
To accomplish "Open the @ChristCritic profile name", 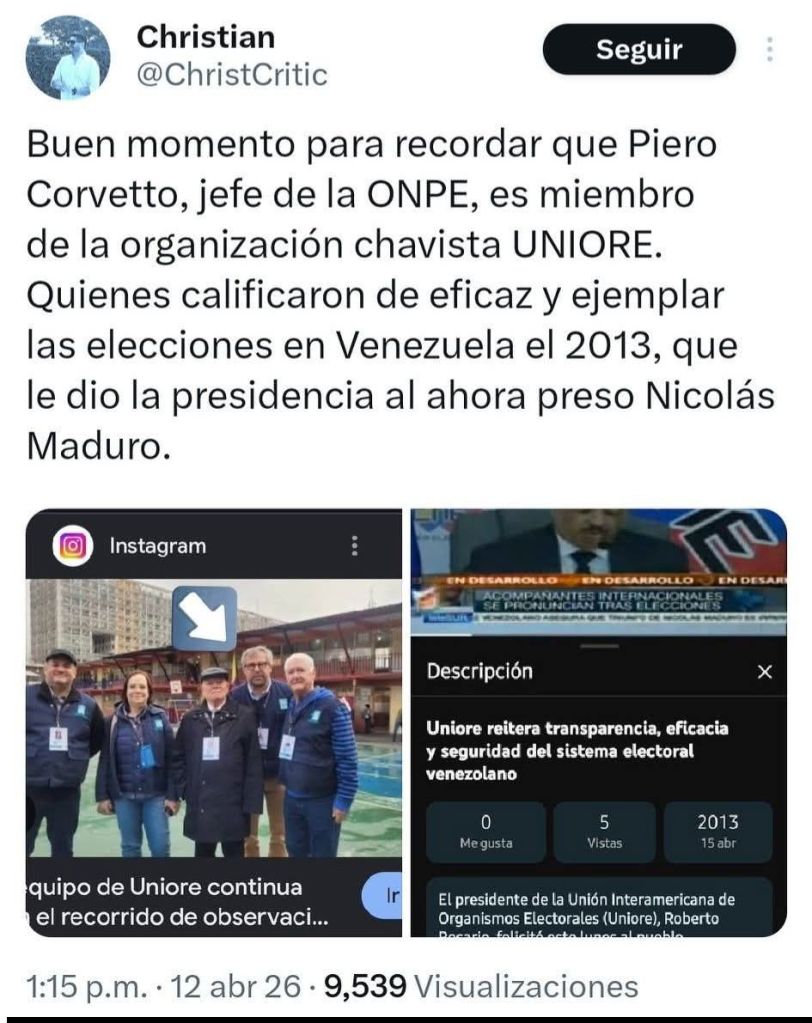I will pyautogui.click(x=231, y=75).
